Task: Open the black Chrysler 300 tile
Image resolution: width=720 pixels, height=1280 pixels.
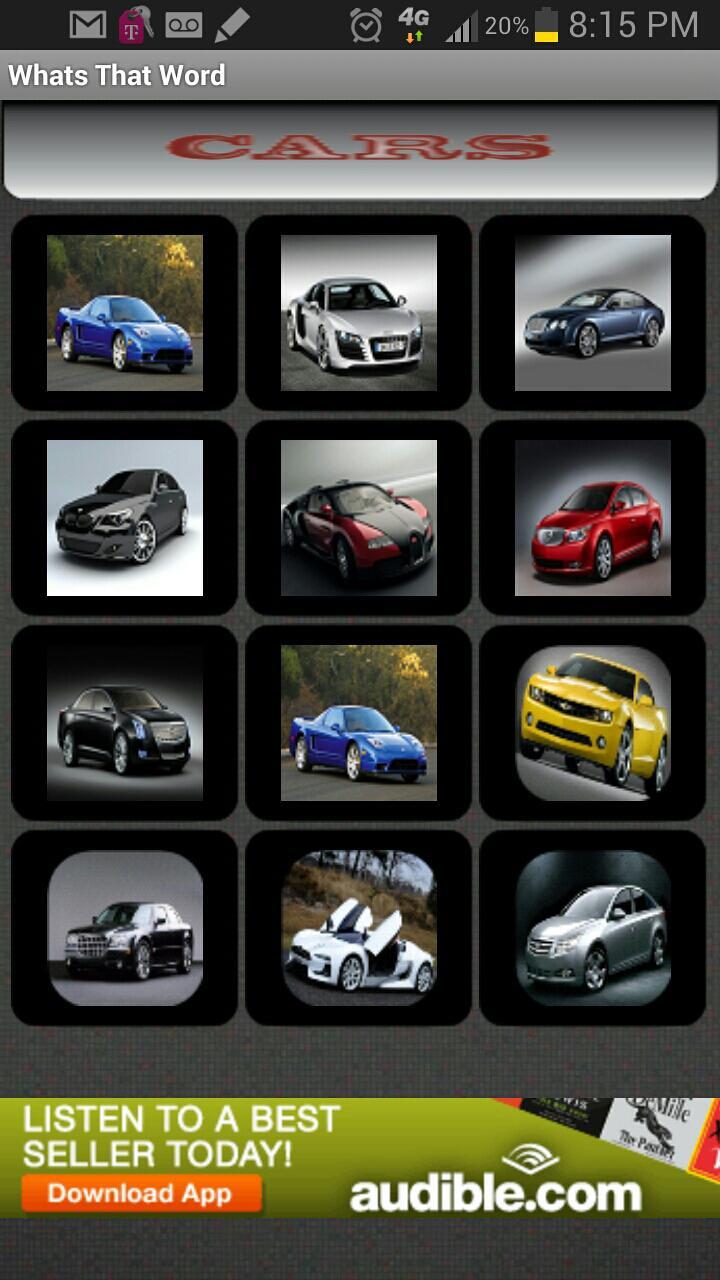Action: 124,927
